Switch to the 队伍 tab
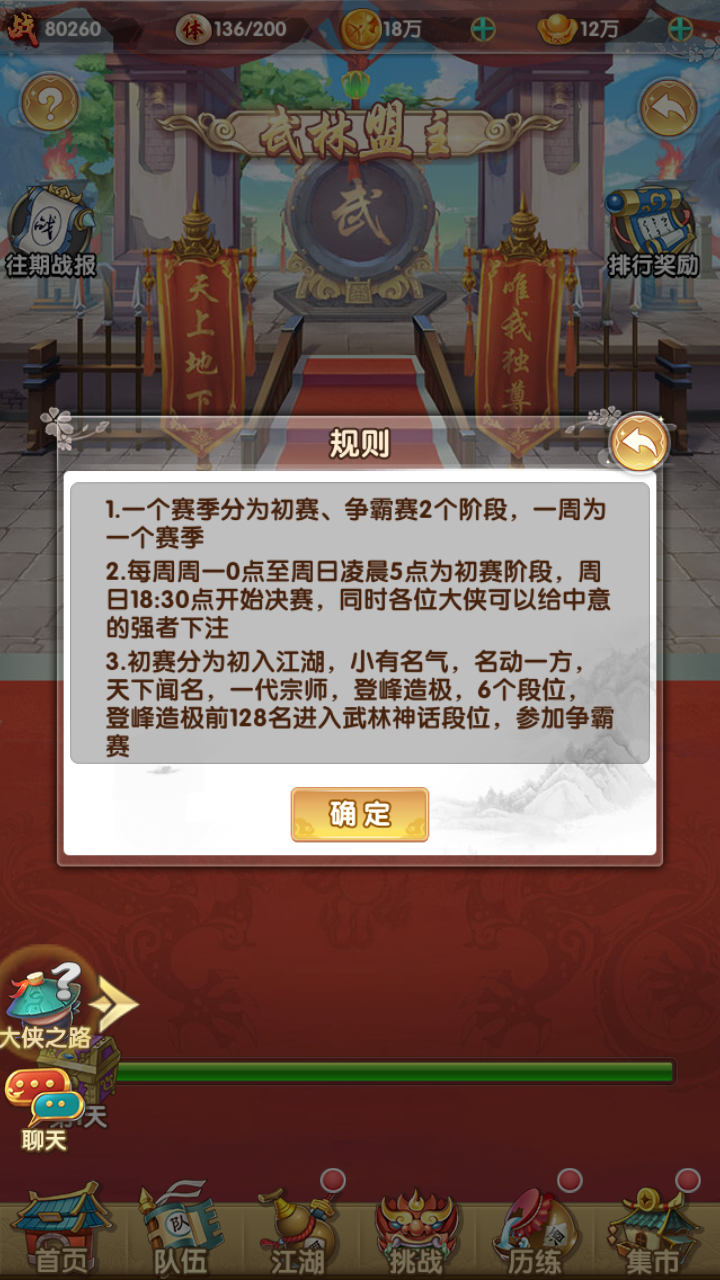 [180, 1228]
